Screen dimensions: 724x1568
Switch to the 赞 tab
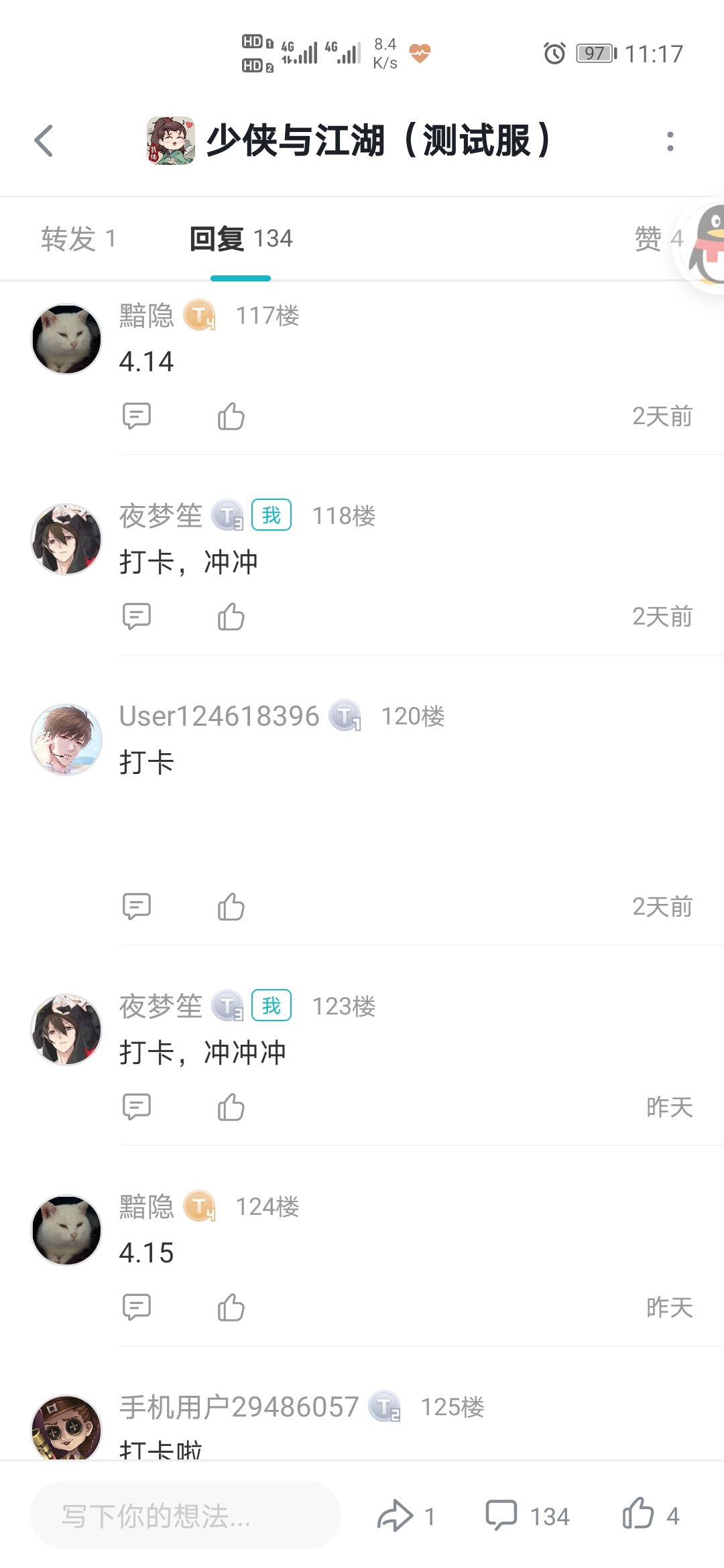pyautogui.click(x=658, y=239)
